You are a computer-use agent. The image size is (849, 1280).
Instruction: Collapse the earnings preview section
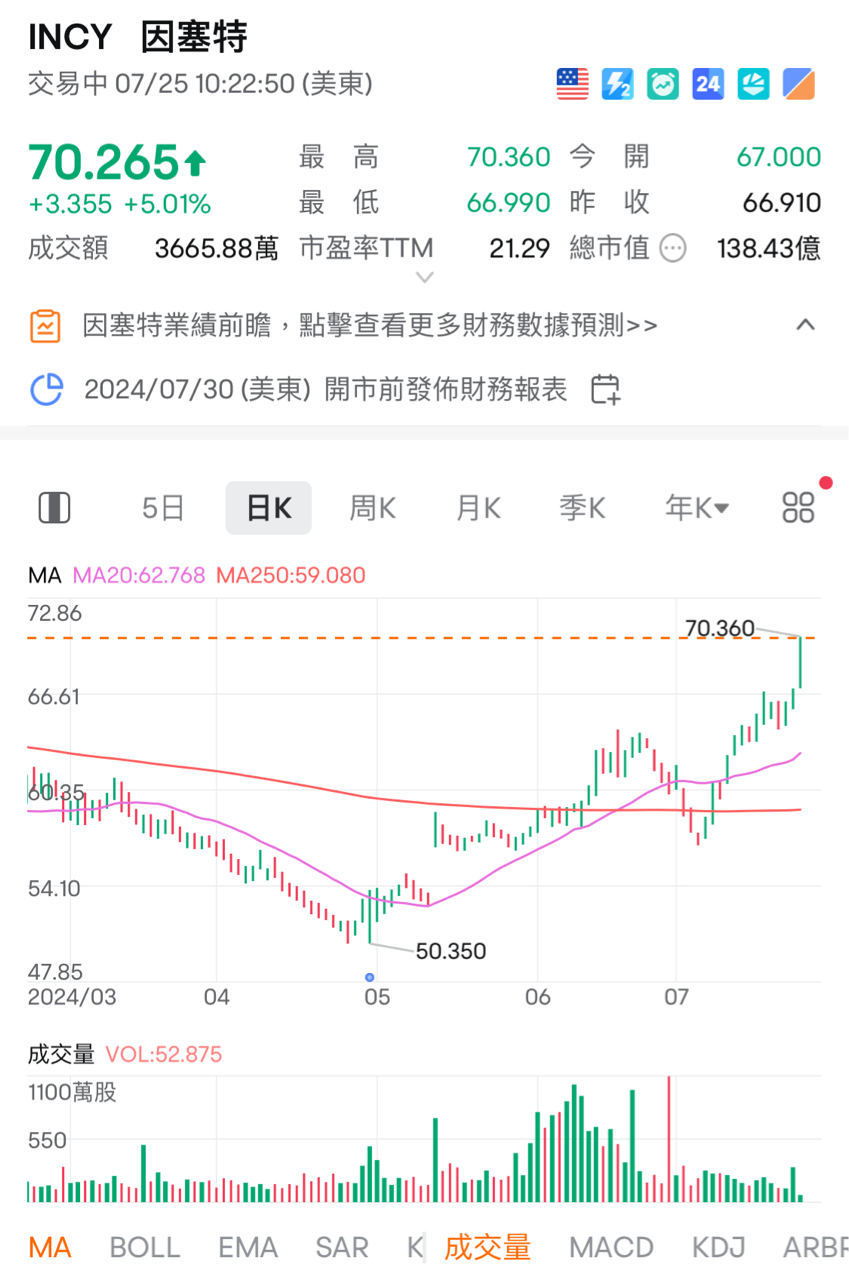(x=806, y=325)
